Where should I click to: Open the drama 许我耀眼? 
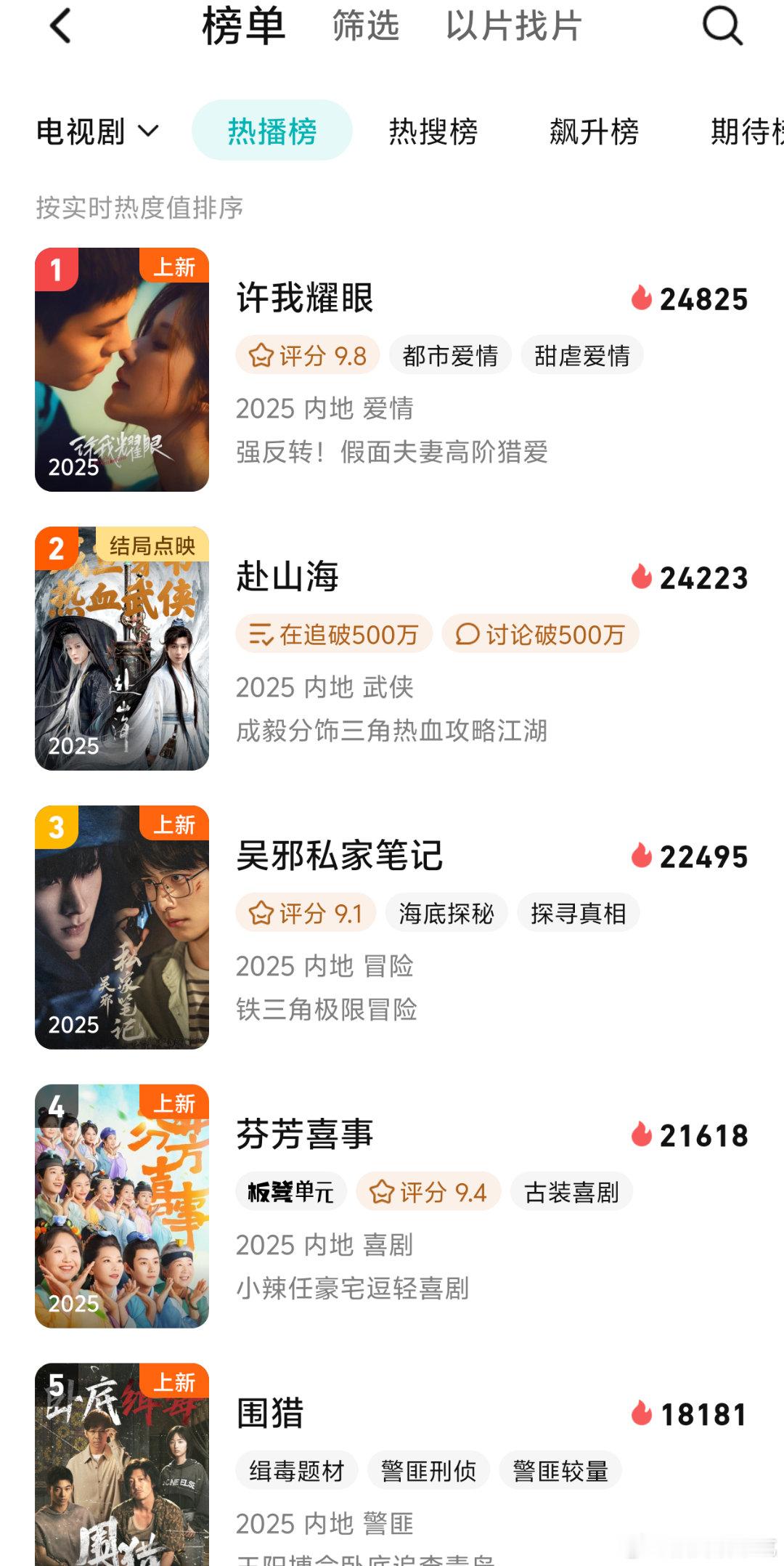305,299
